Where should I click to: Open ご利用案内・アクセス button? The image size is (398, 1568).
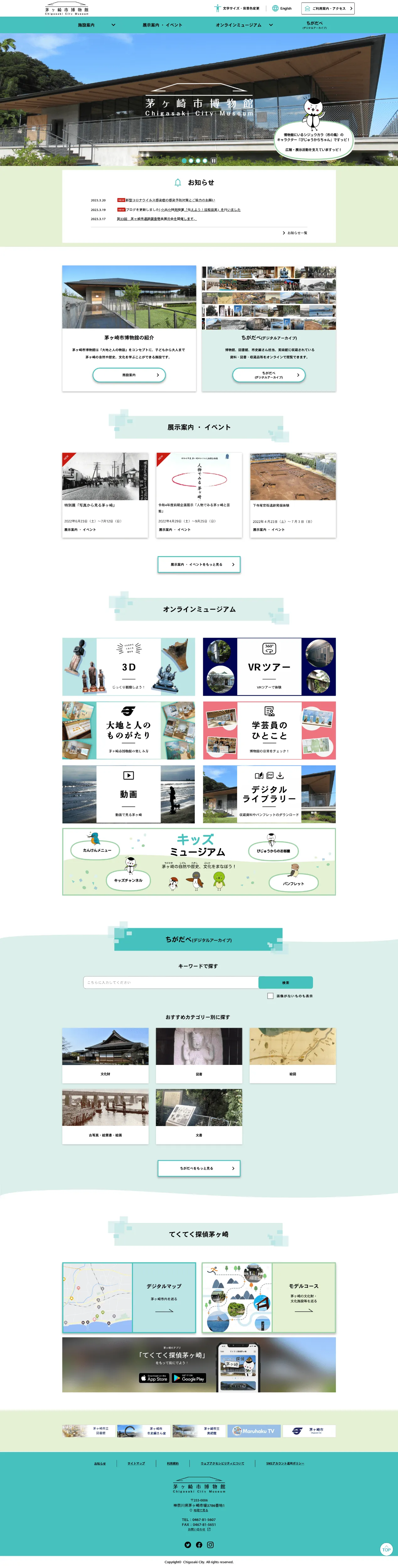point(327,8)
